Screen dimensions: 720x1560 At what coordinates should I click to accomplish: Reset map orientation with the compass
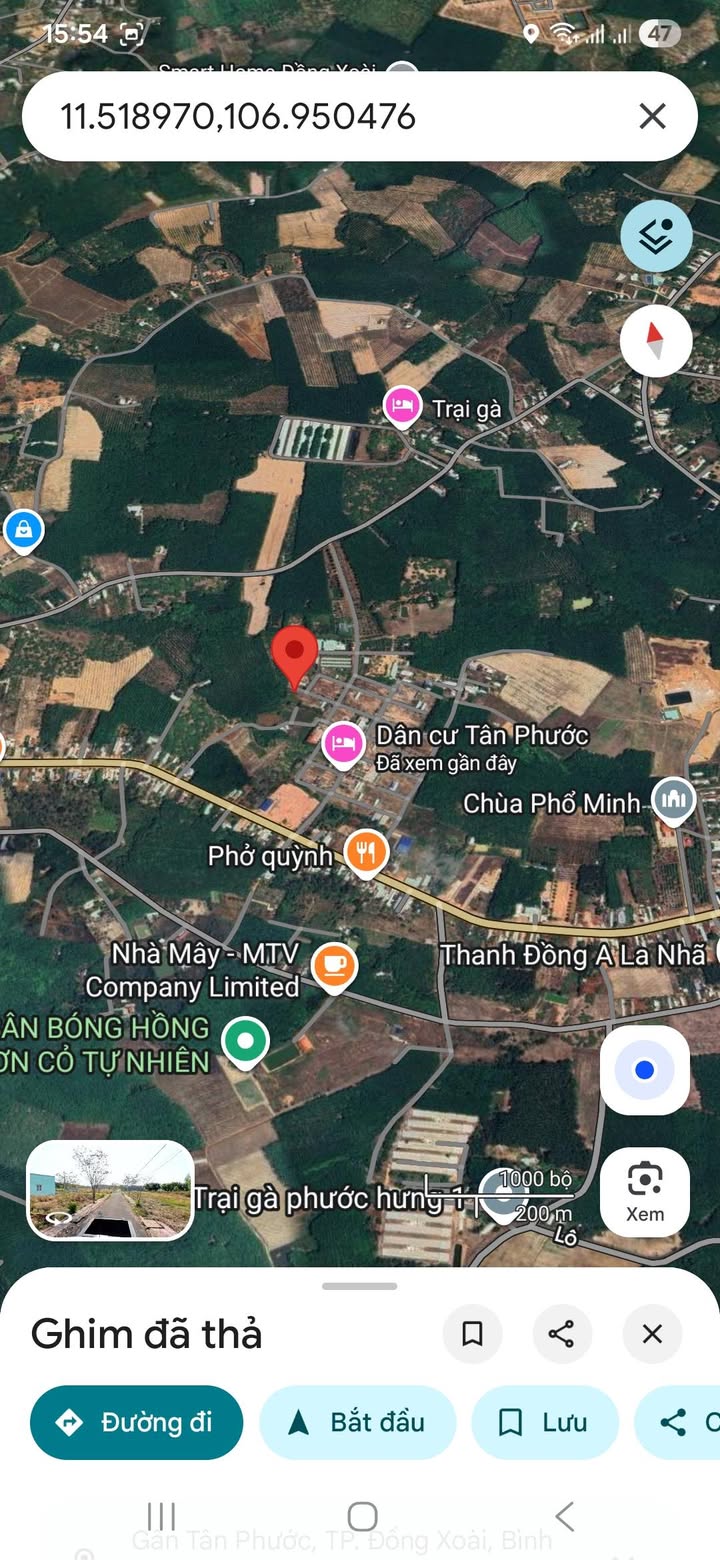[656, 341]
